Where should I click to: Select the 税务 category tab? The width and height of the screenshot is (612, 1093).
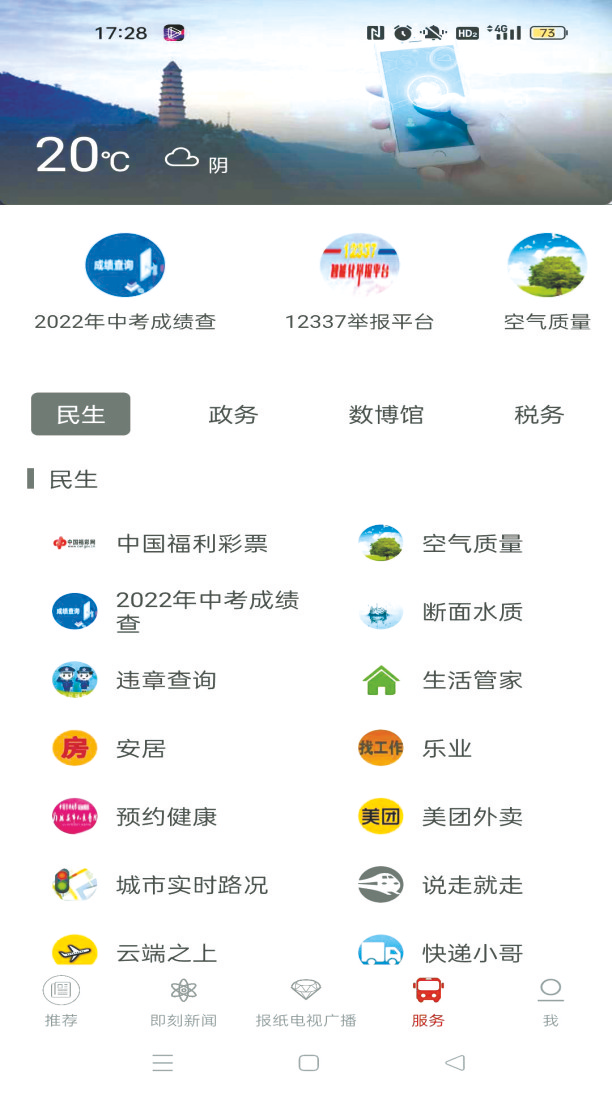539,414
